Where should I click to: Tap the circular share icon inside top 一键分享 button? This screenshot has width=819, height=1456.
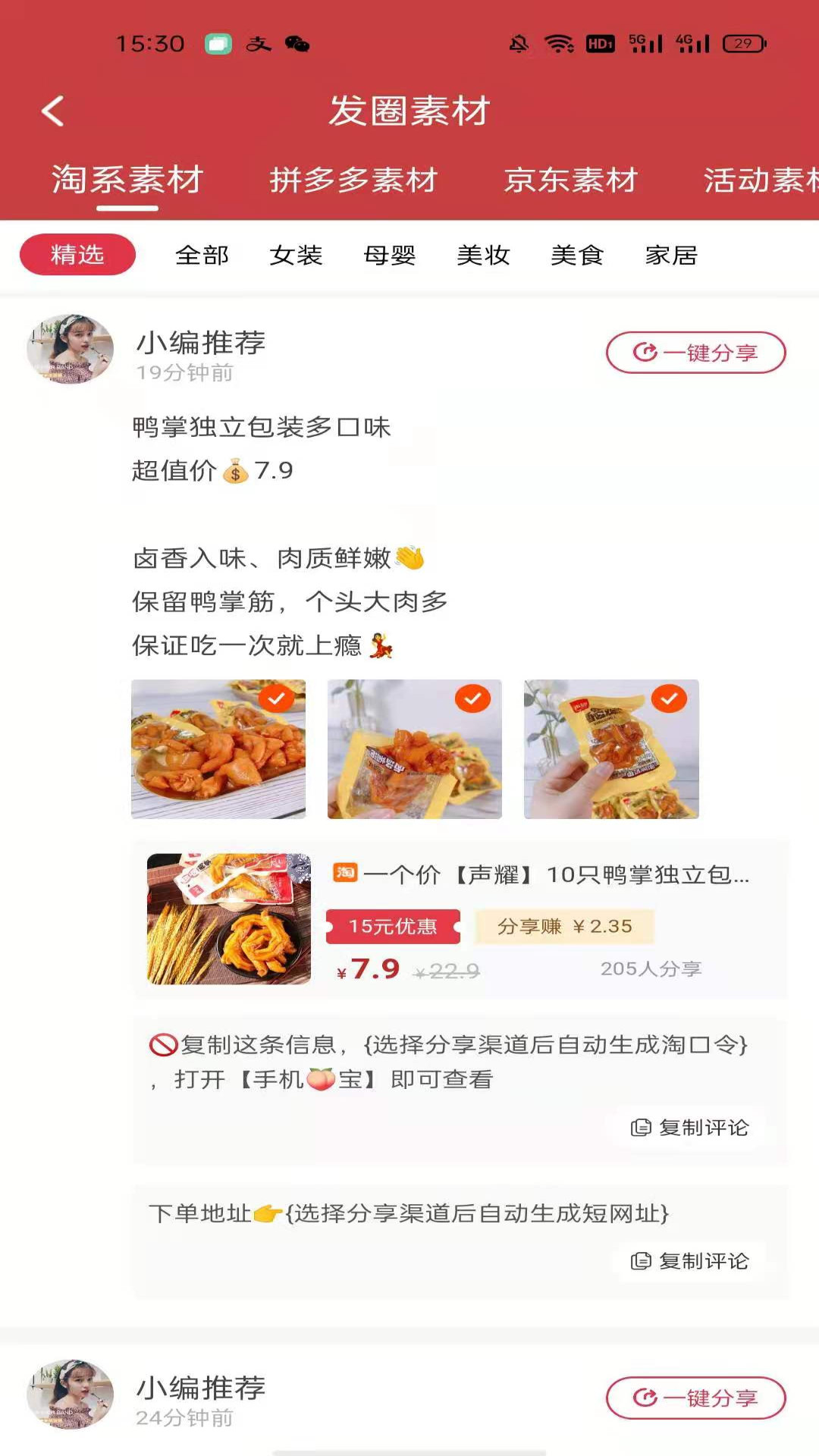(645, 352)
